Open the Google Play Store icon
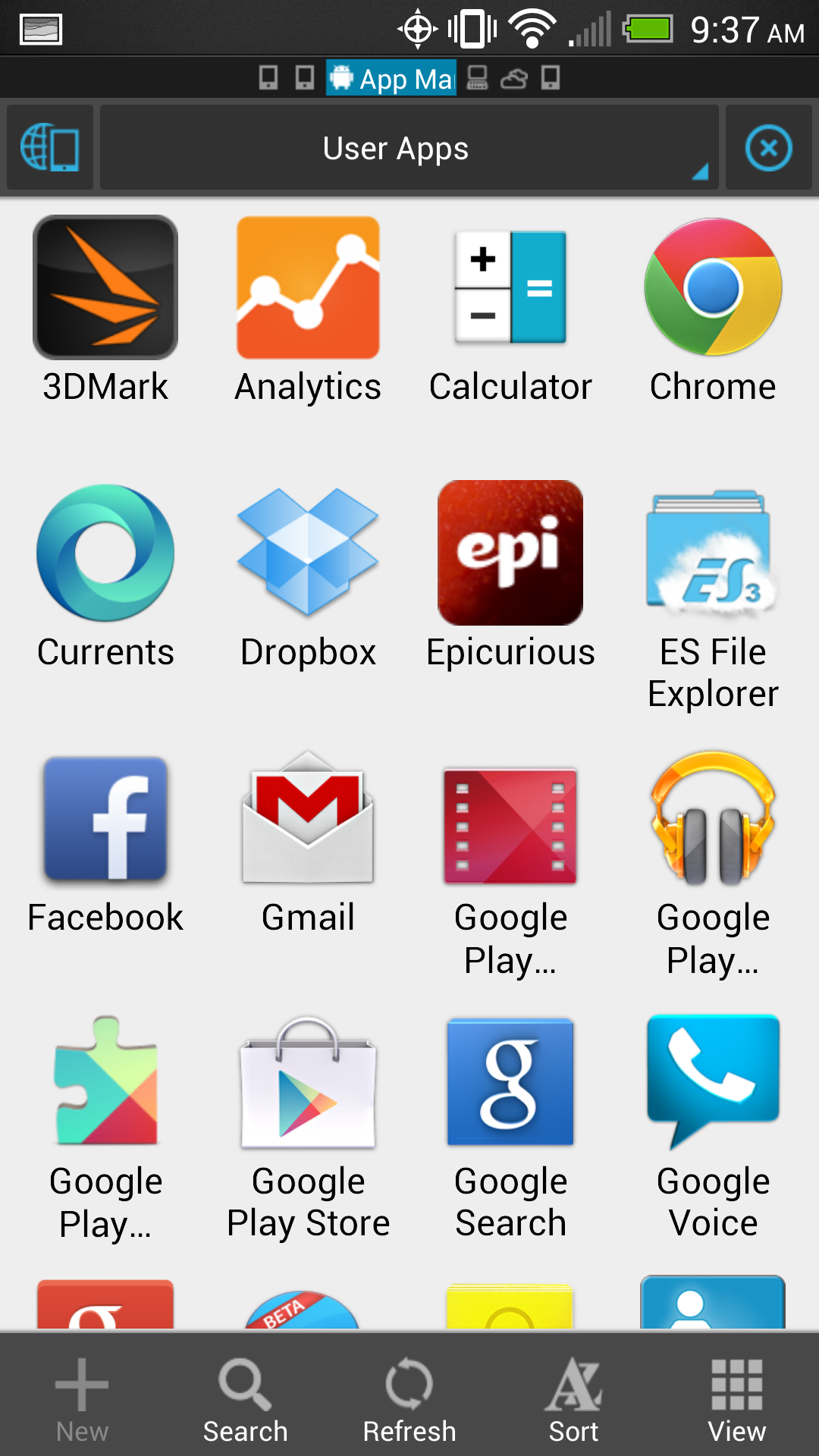Screen dimensions: 819x1456 point(308,1081)
